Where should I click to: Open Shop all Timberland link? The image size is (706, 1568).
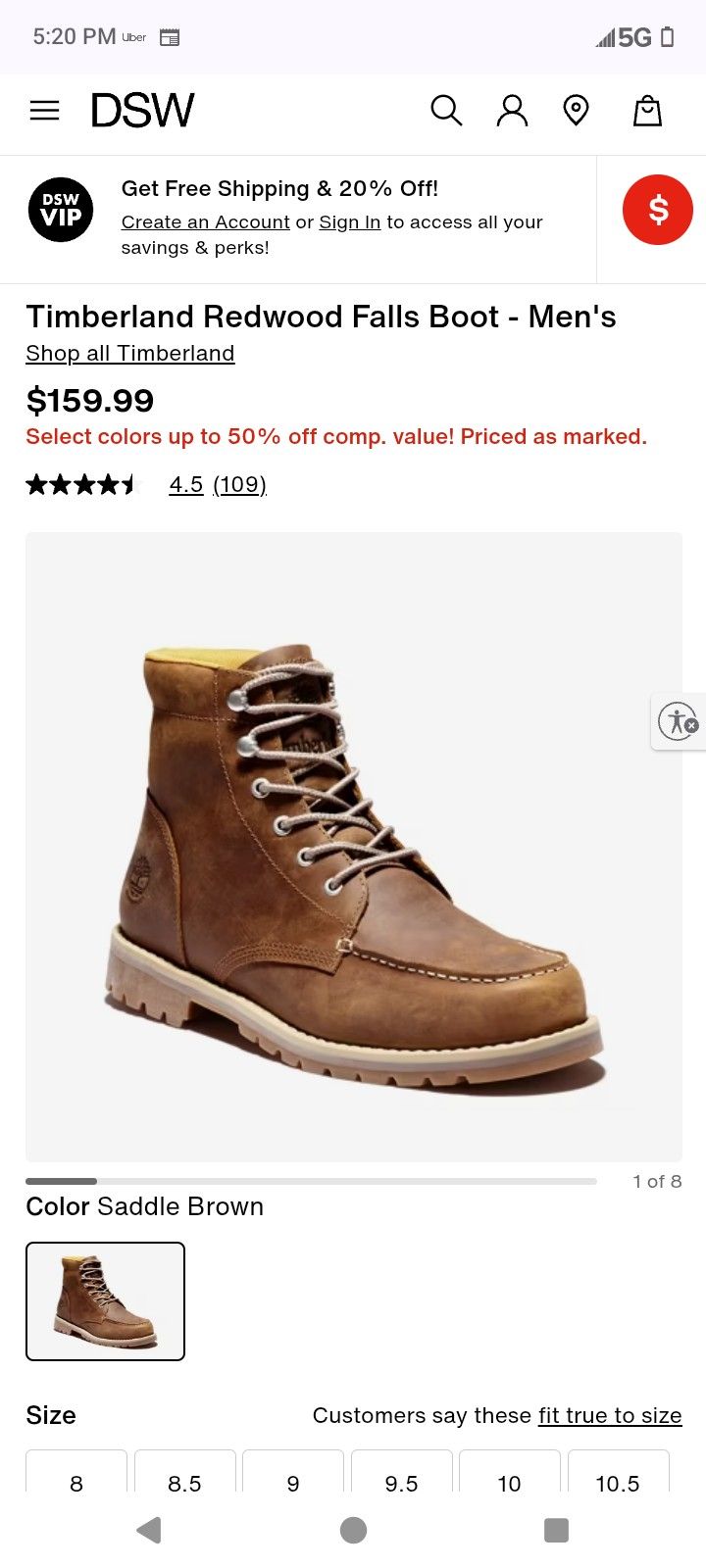tap(130, 354)
